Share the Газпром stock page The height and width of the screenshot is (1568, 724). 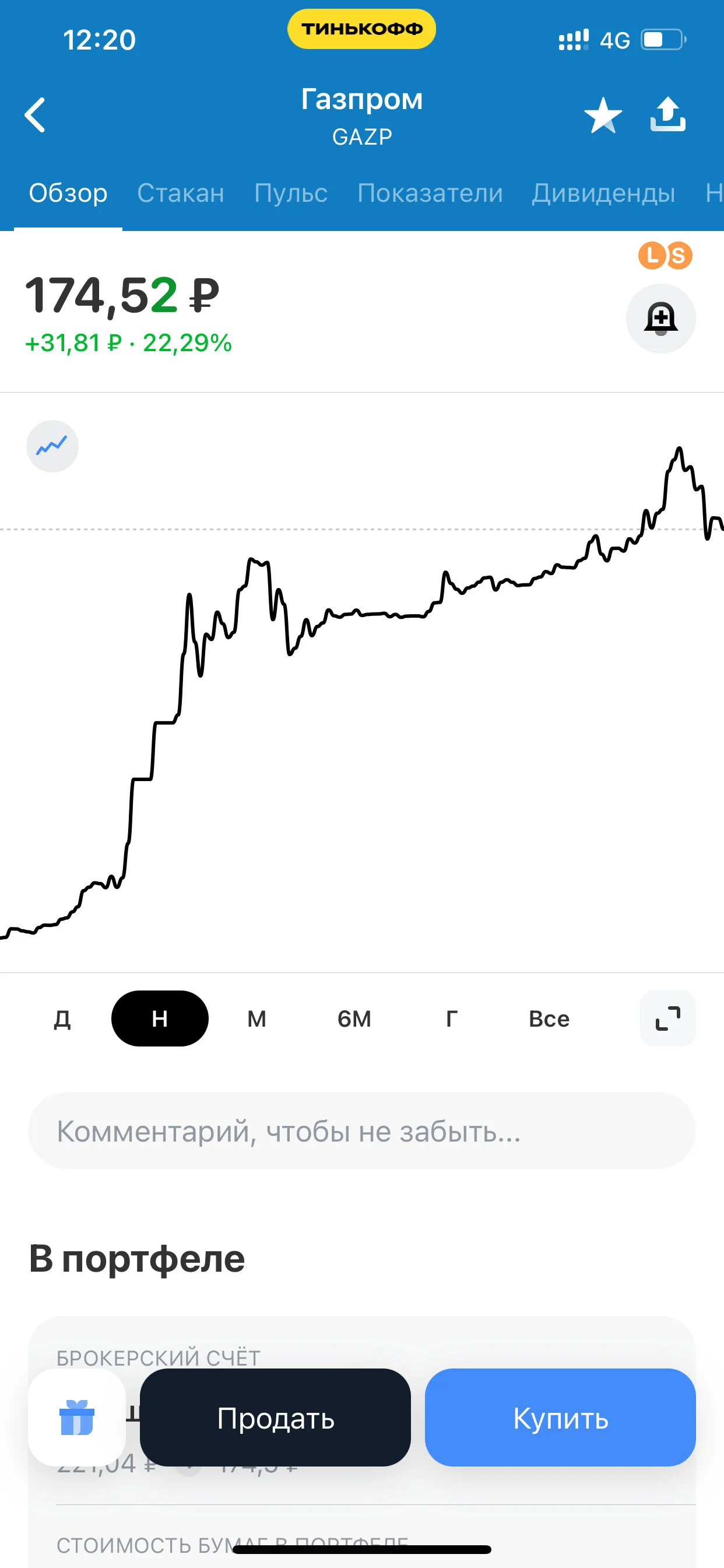pos(667,114)
